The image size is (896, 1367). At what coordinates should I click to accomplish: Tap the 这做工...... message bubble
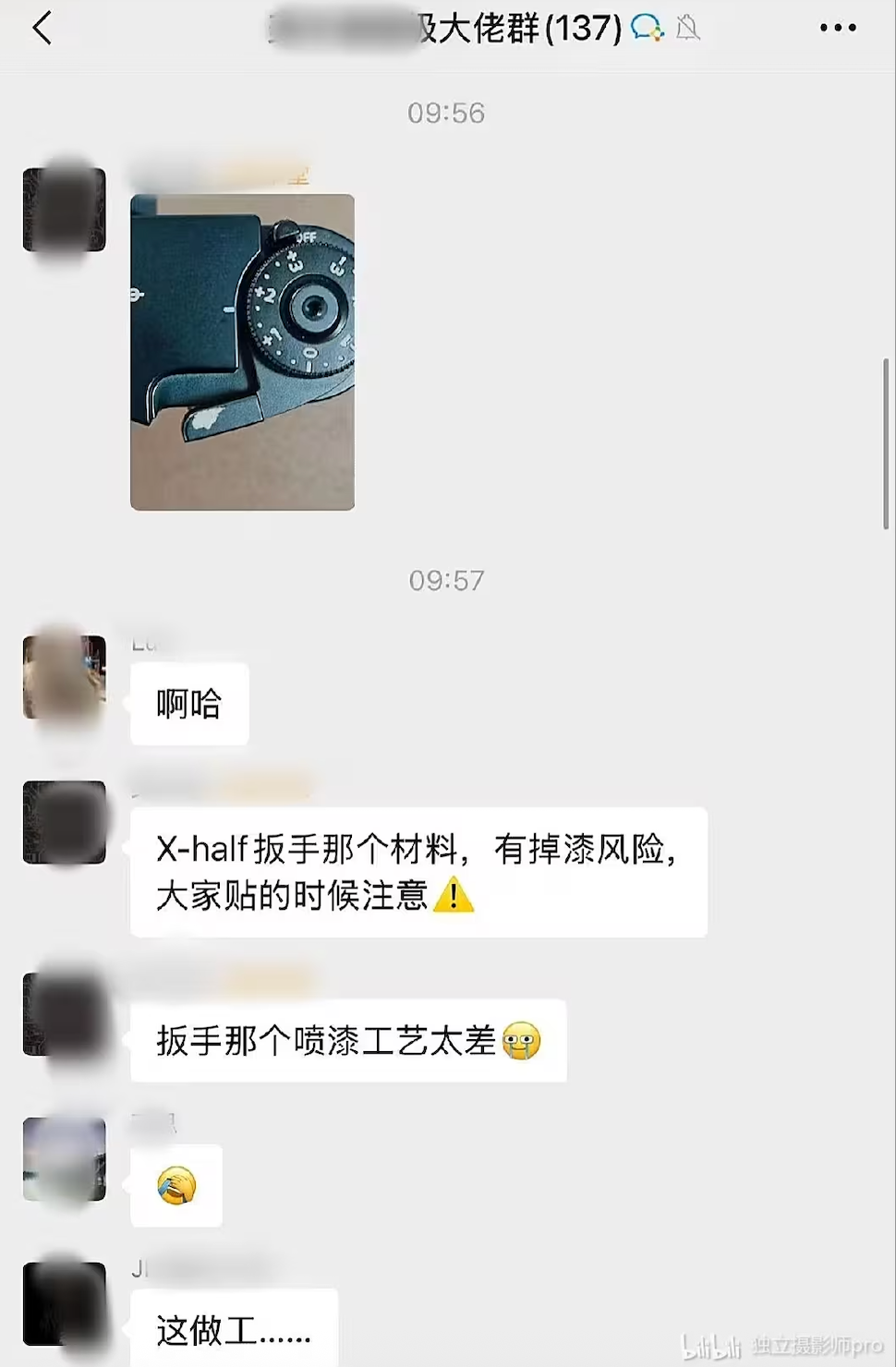233,1330
